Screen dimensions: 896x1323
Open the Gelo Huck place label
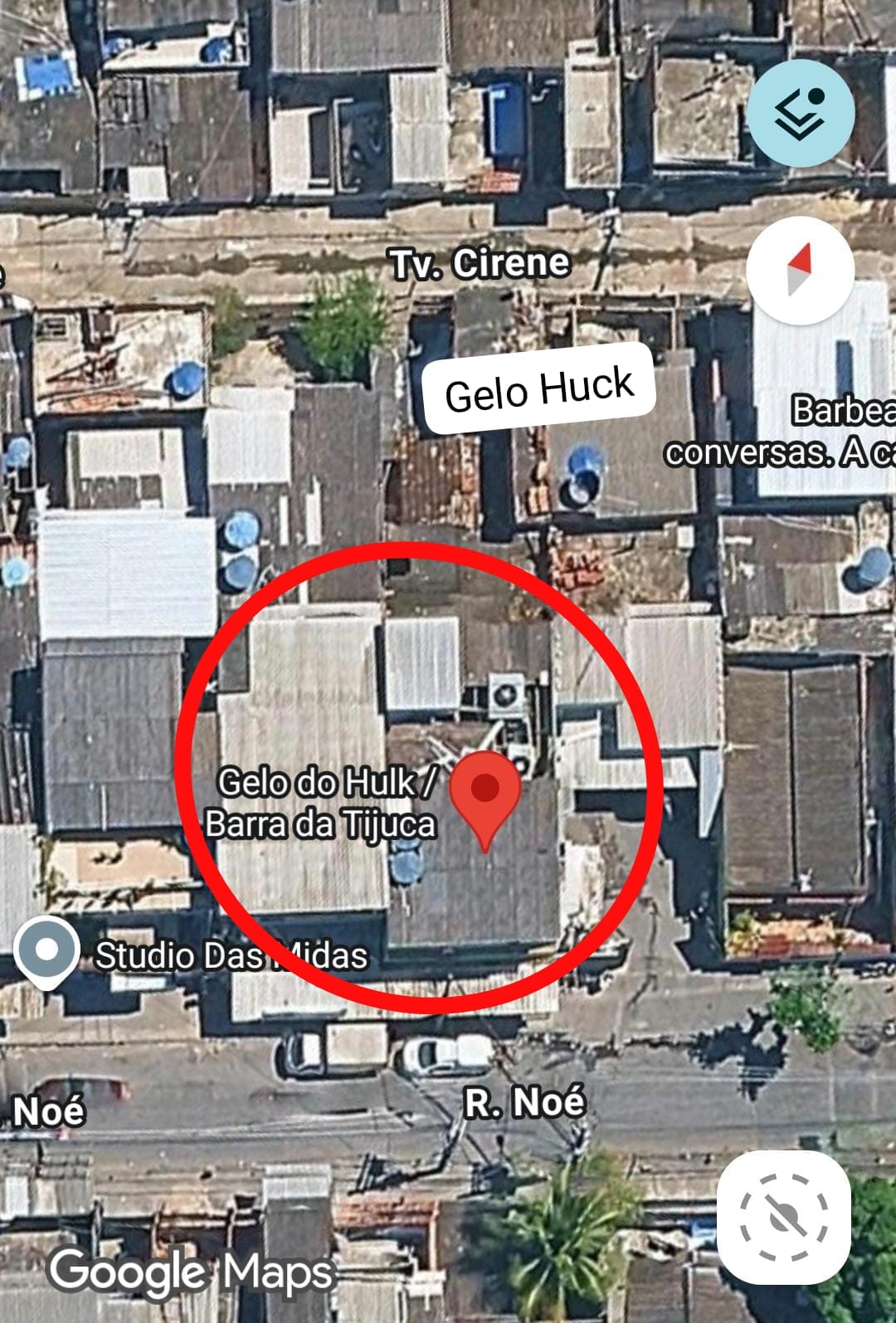(x=539, y=388)
